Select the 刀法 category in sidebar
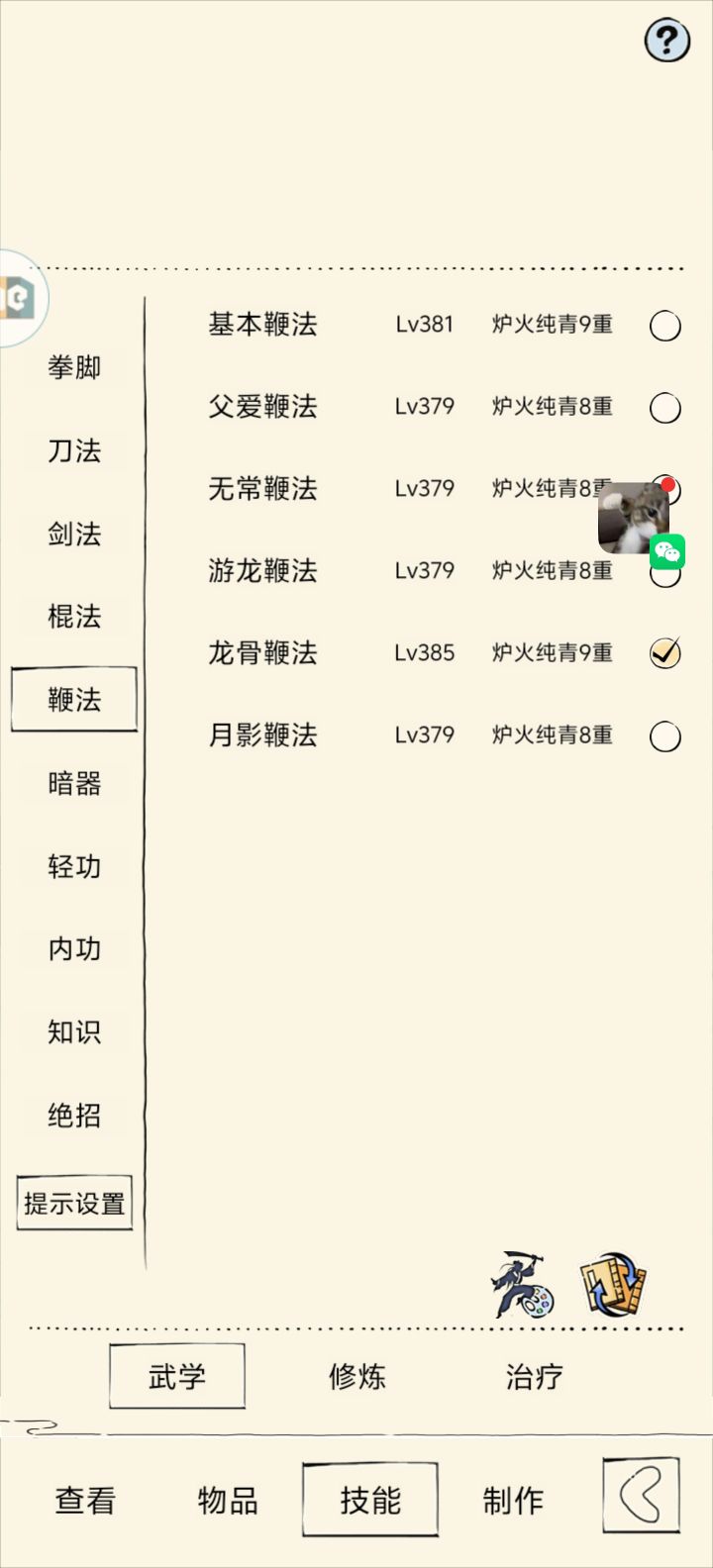This screenshot has width=713, height=1568. (73, 449)
